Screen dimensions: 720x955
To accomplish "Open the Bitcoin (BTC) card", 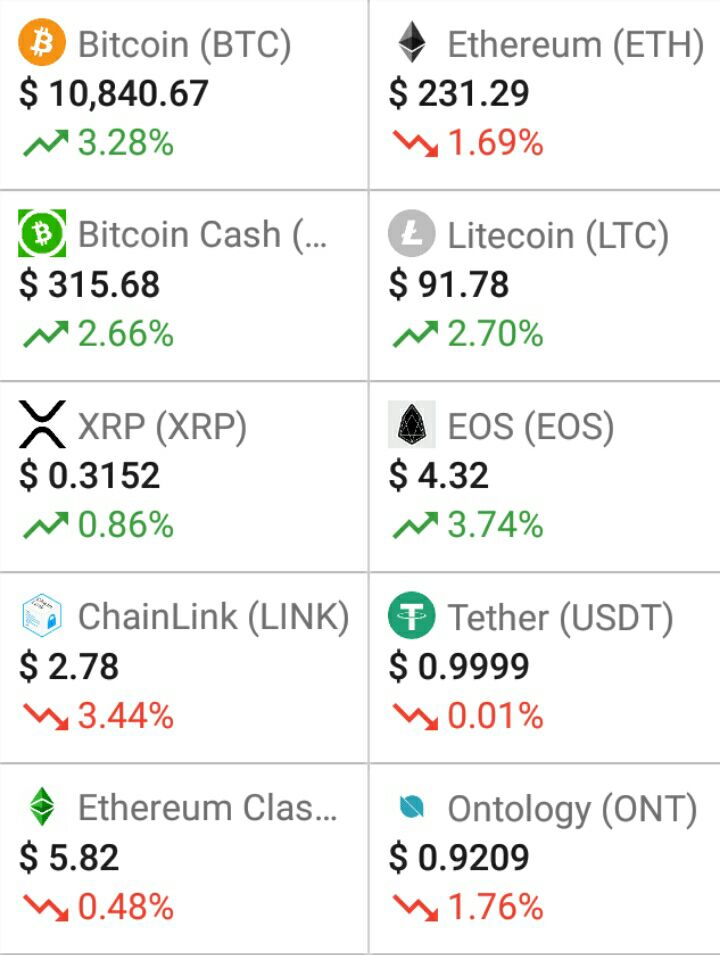I will pos(184,94).
